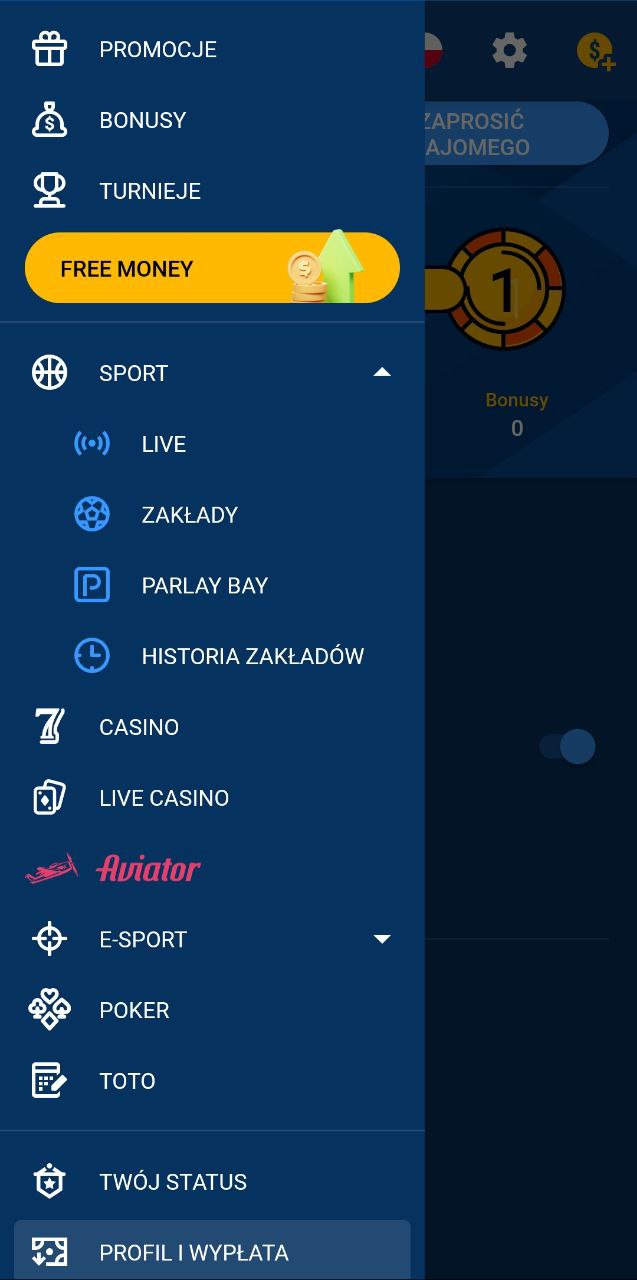Open Profil i wypłata
The width and height of the screenshot is (637, 1280).
194,1252
